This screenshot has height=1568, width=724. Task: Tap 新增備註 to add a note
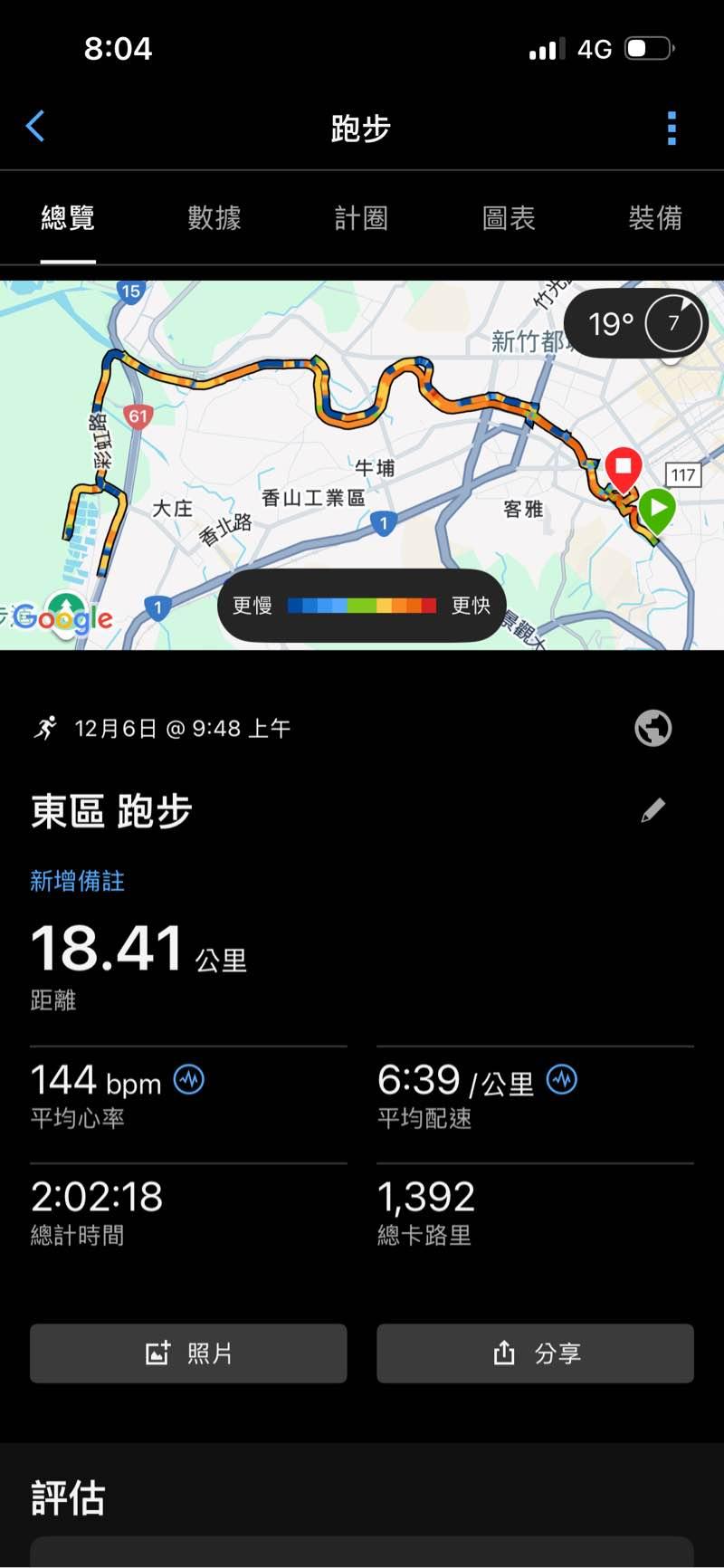tap(78, 881)
